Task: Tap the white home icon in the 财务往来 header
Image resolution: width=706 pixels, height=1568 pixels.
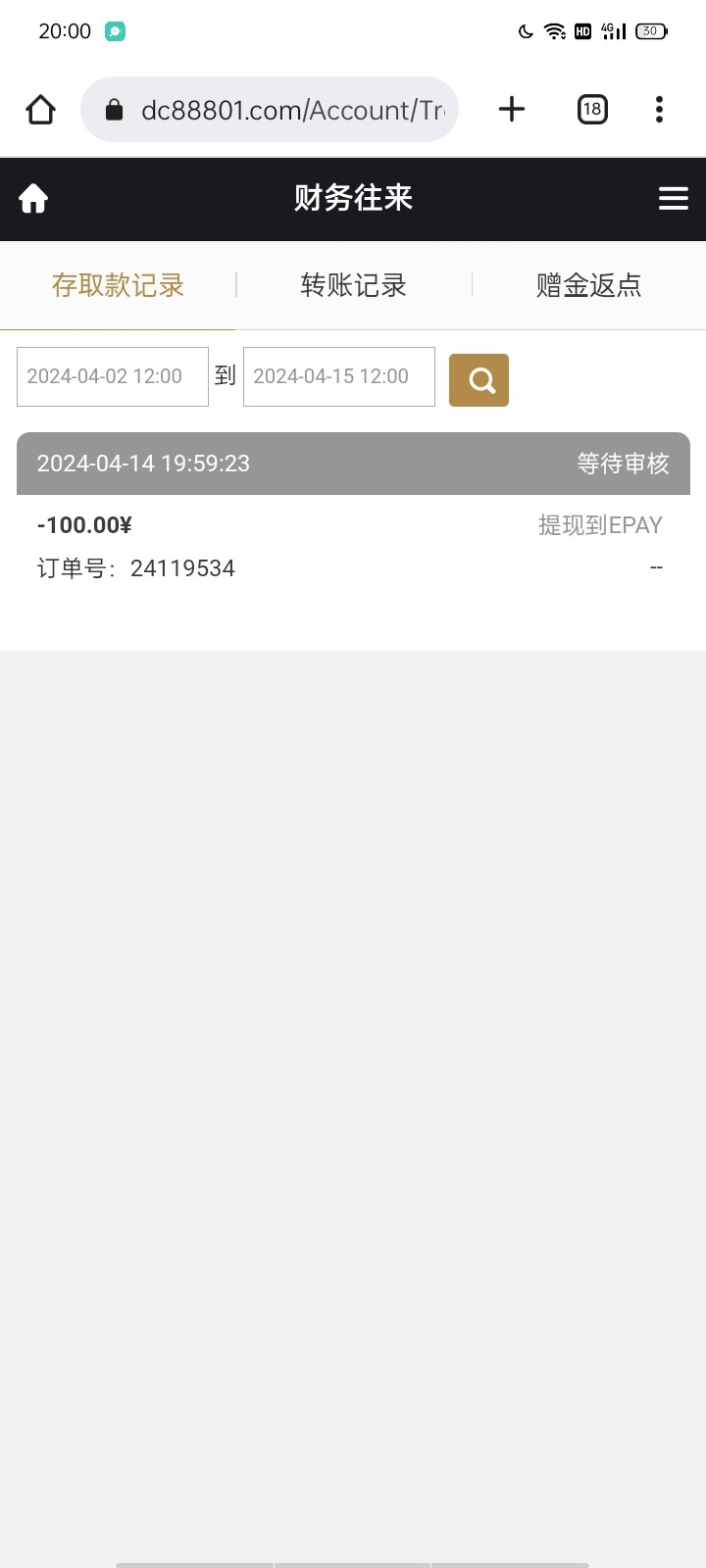Action: 33,198
